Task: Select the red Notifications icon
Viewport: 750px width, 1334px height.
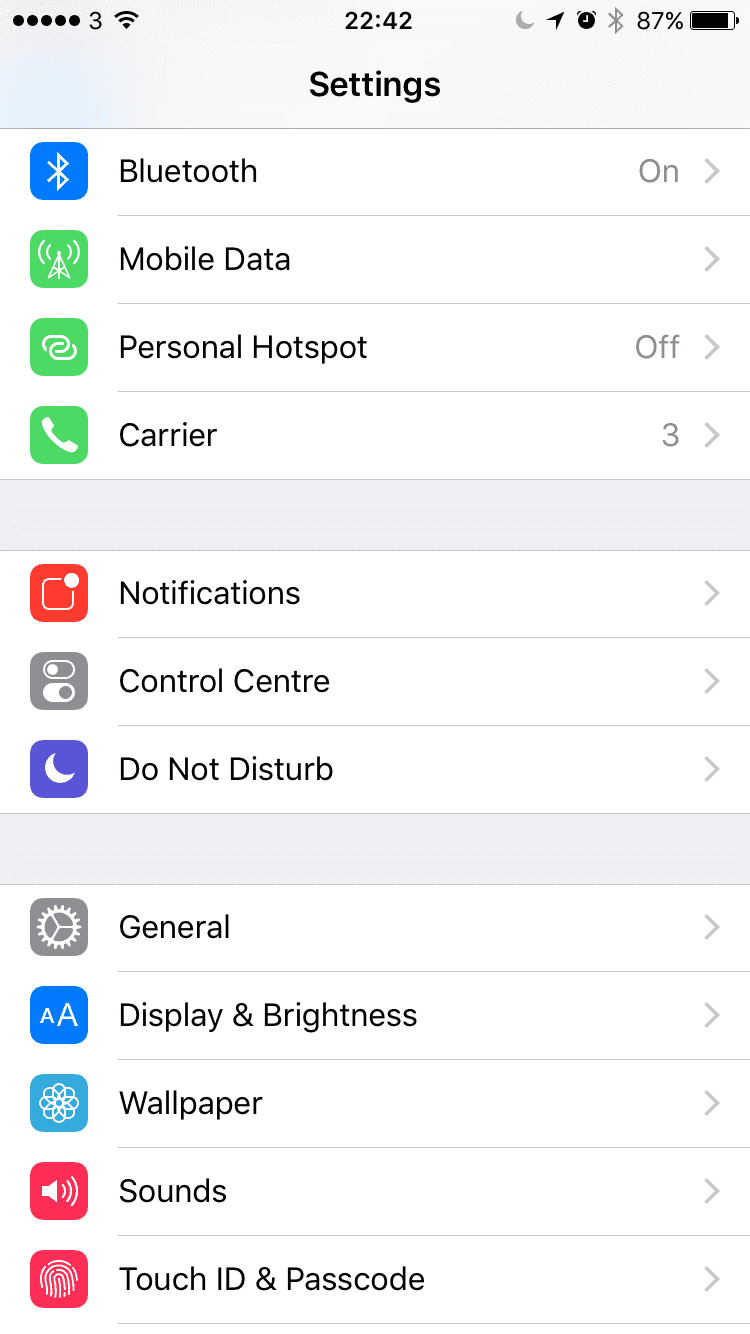Action: pos(59,593)
